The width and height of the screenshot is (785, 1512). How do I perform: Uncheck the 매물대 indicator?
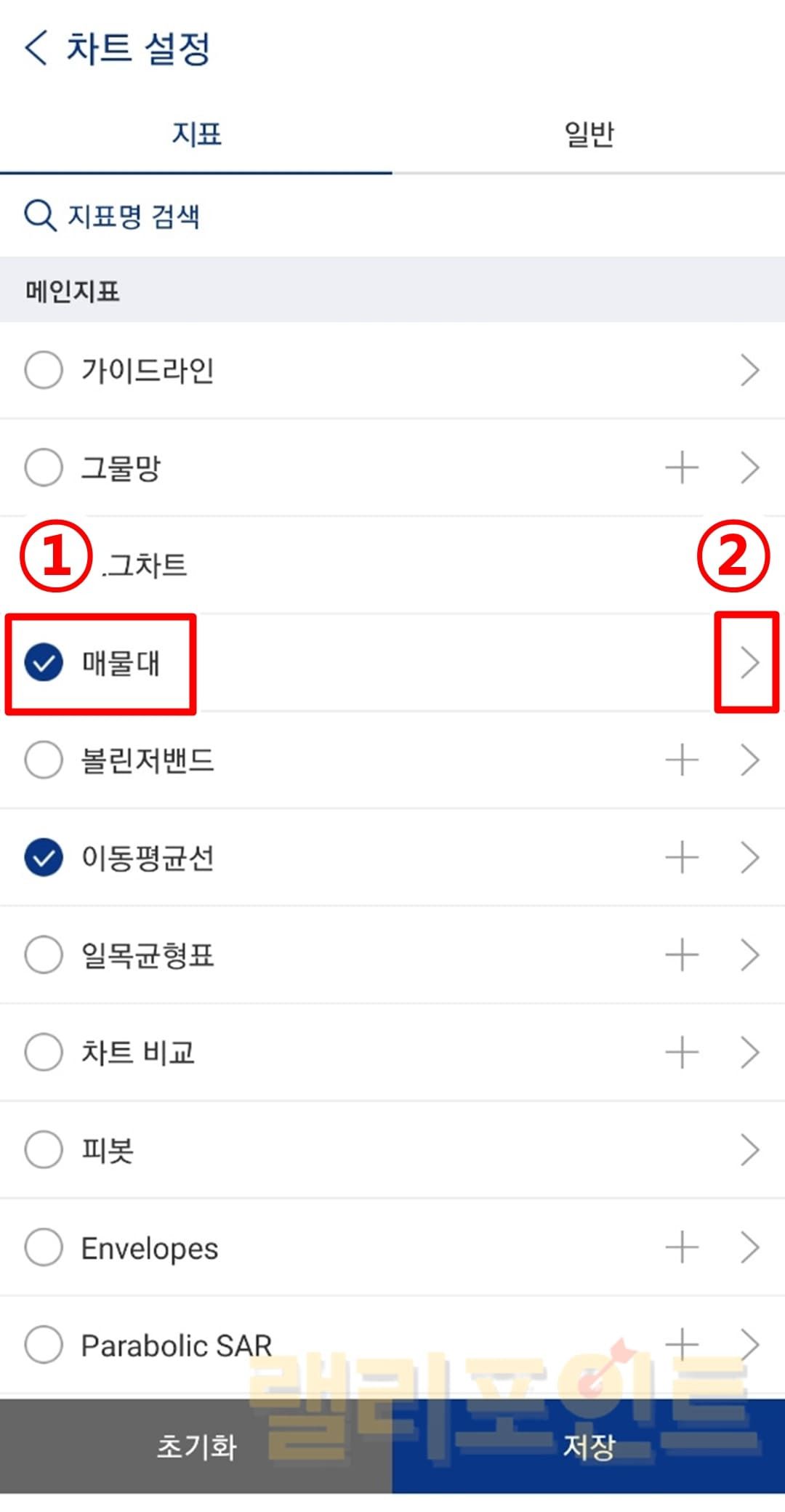(44, 662)
